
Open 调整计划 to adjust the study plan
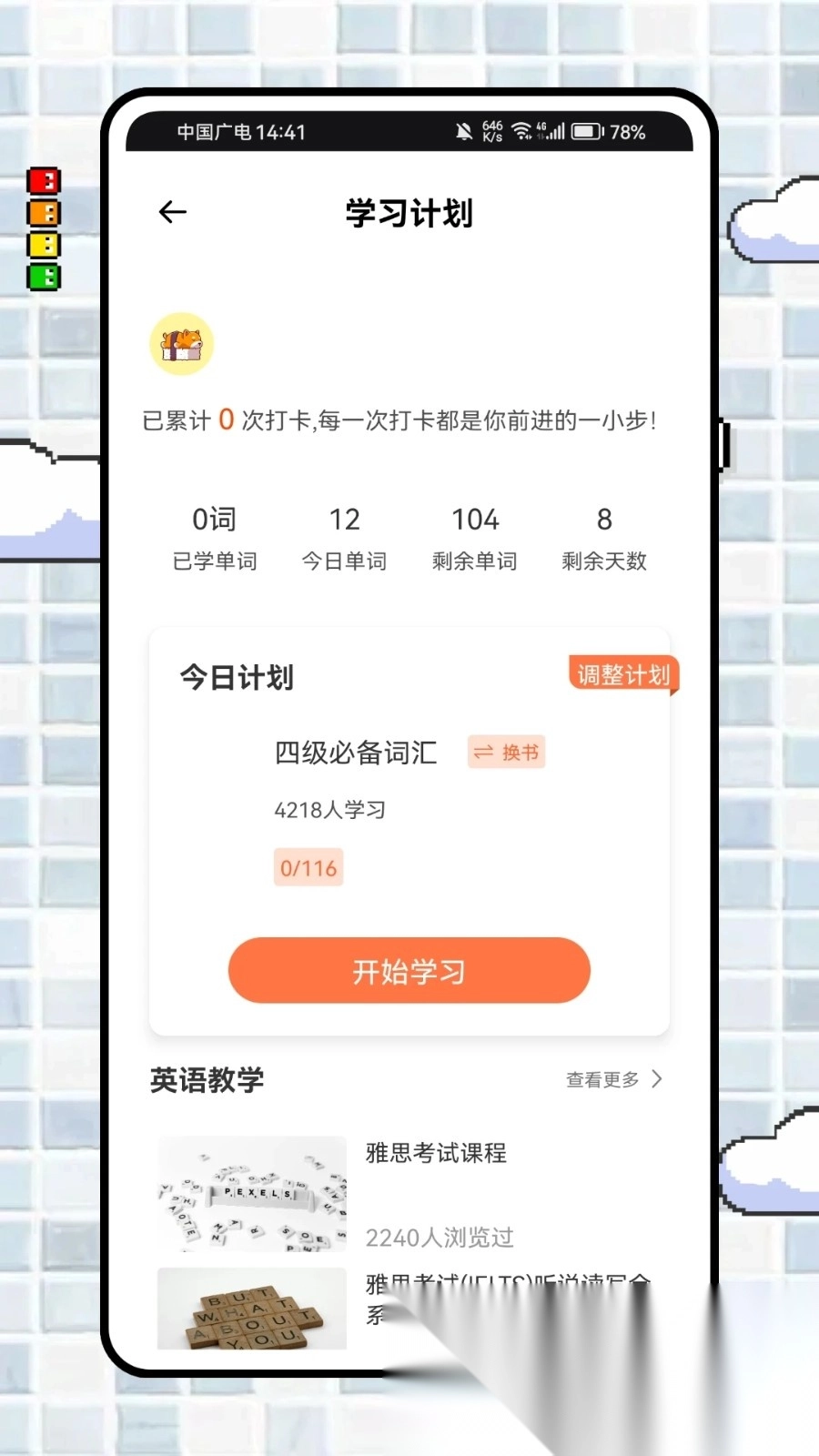point(622,675)
